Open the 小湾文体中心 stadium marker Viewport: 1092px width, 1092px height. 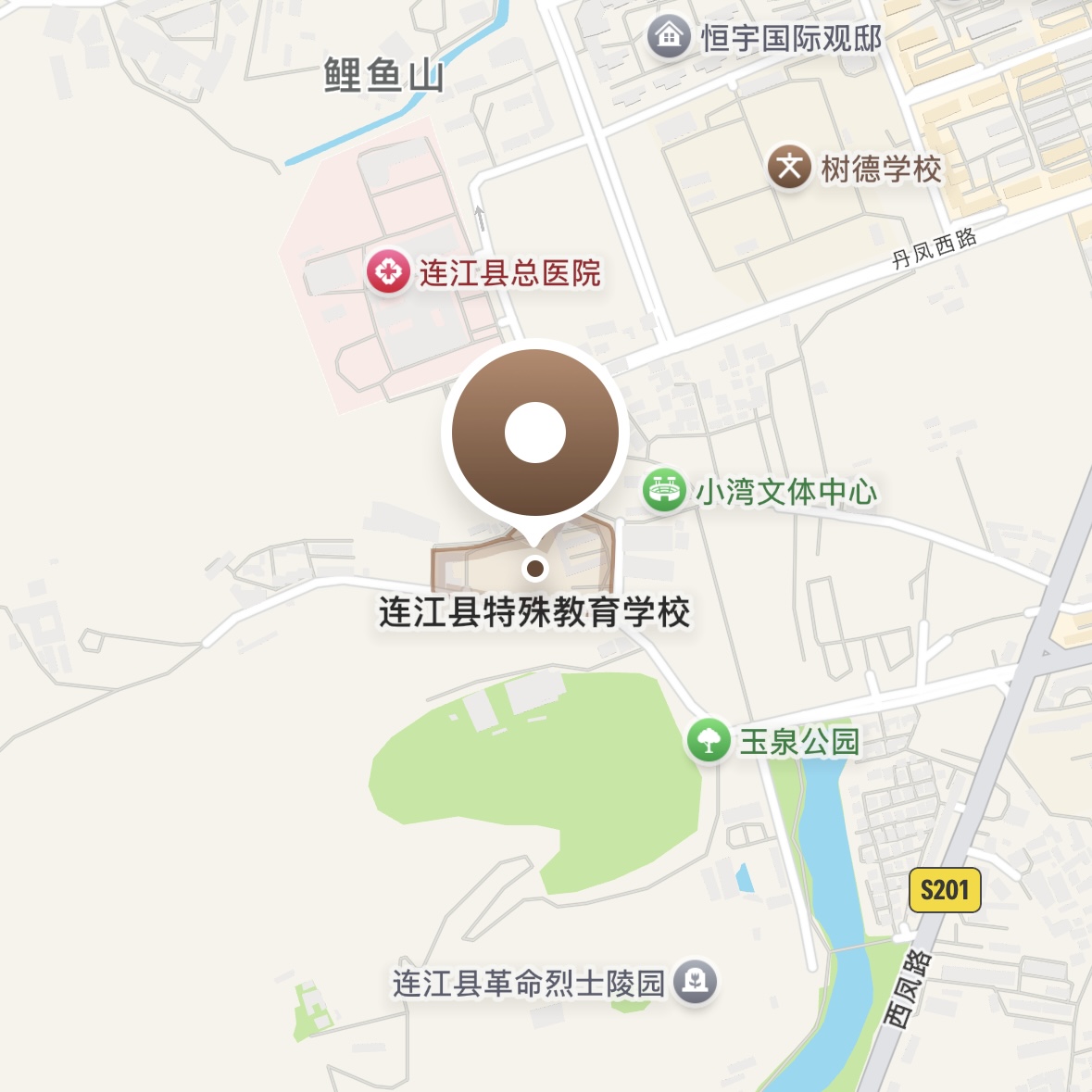[664, 490]
